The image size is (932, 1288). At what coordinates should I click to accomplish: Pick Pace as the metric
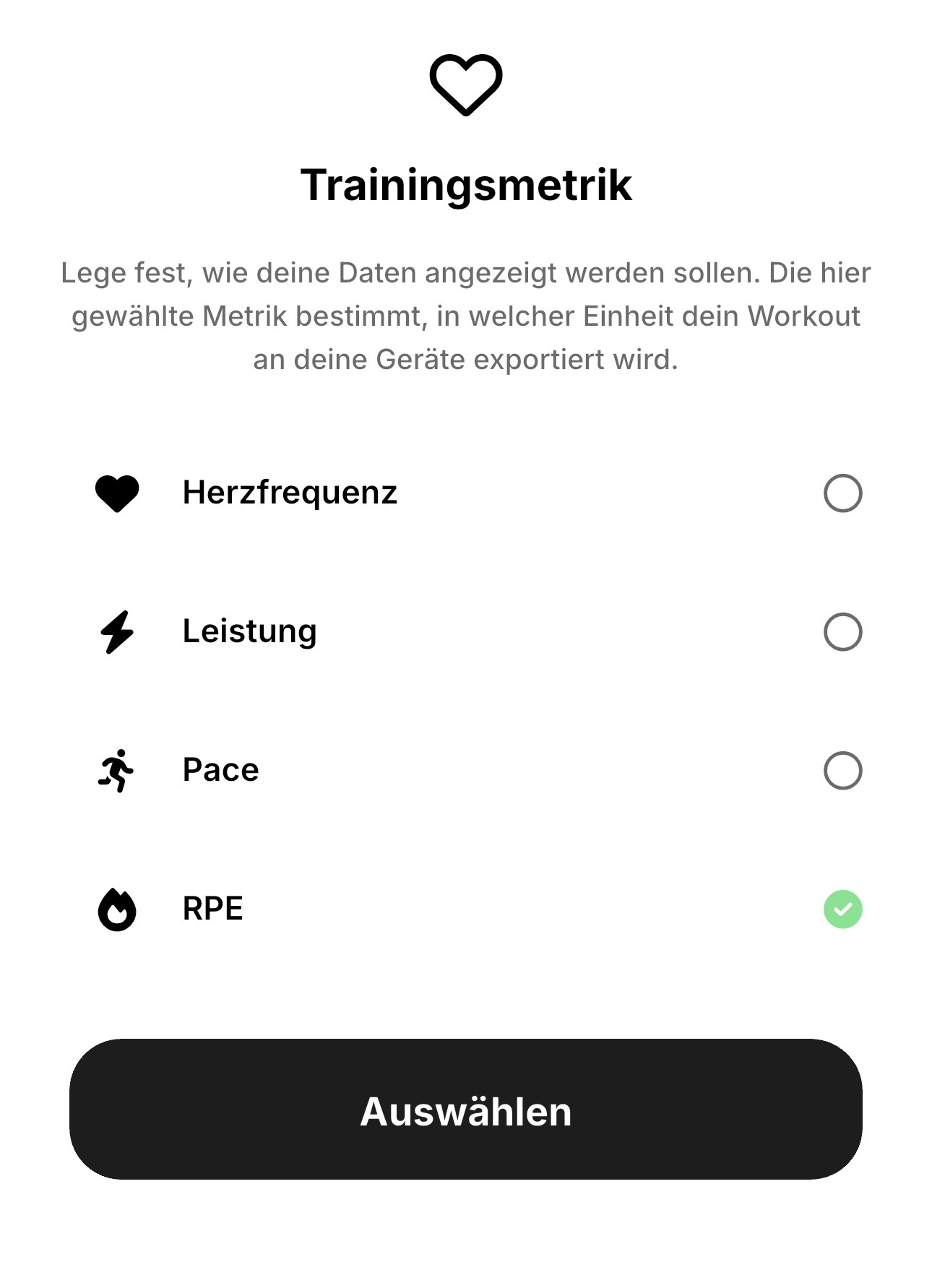point(842,771)
